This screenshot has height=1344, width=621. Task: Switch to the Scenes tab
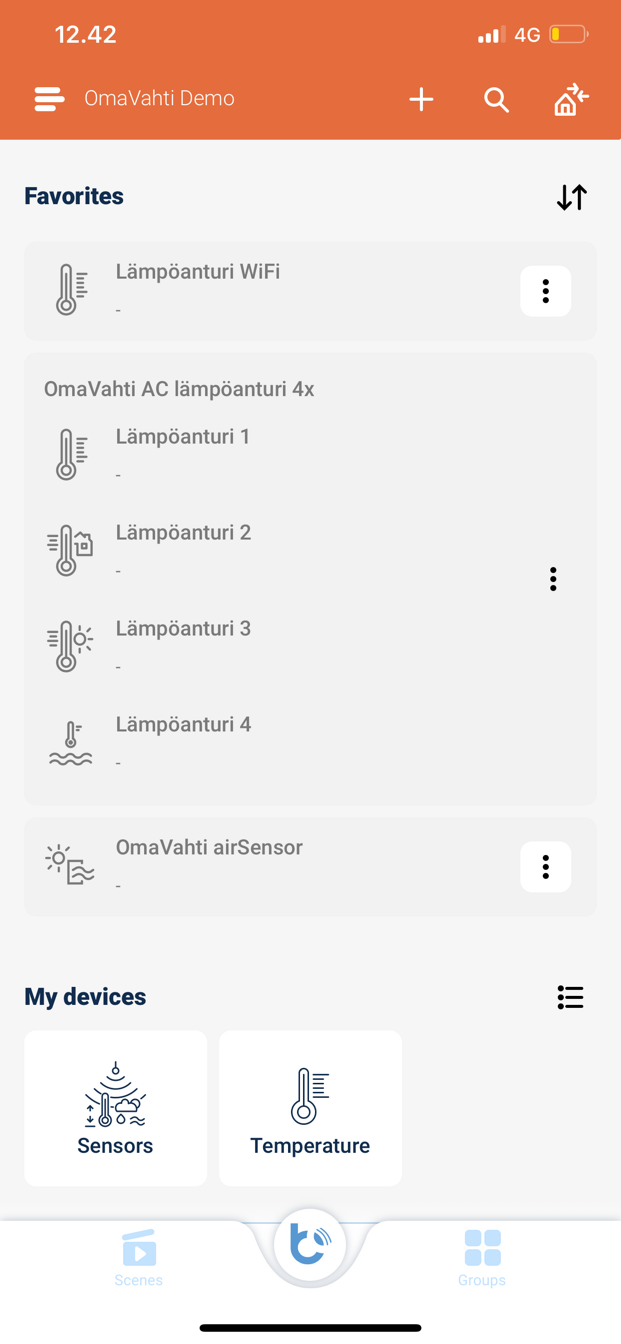(x=139, y=1258)
